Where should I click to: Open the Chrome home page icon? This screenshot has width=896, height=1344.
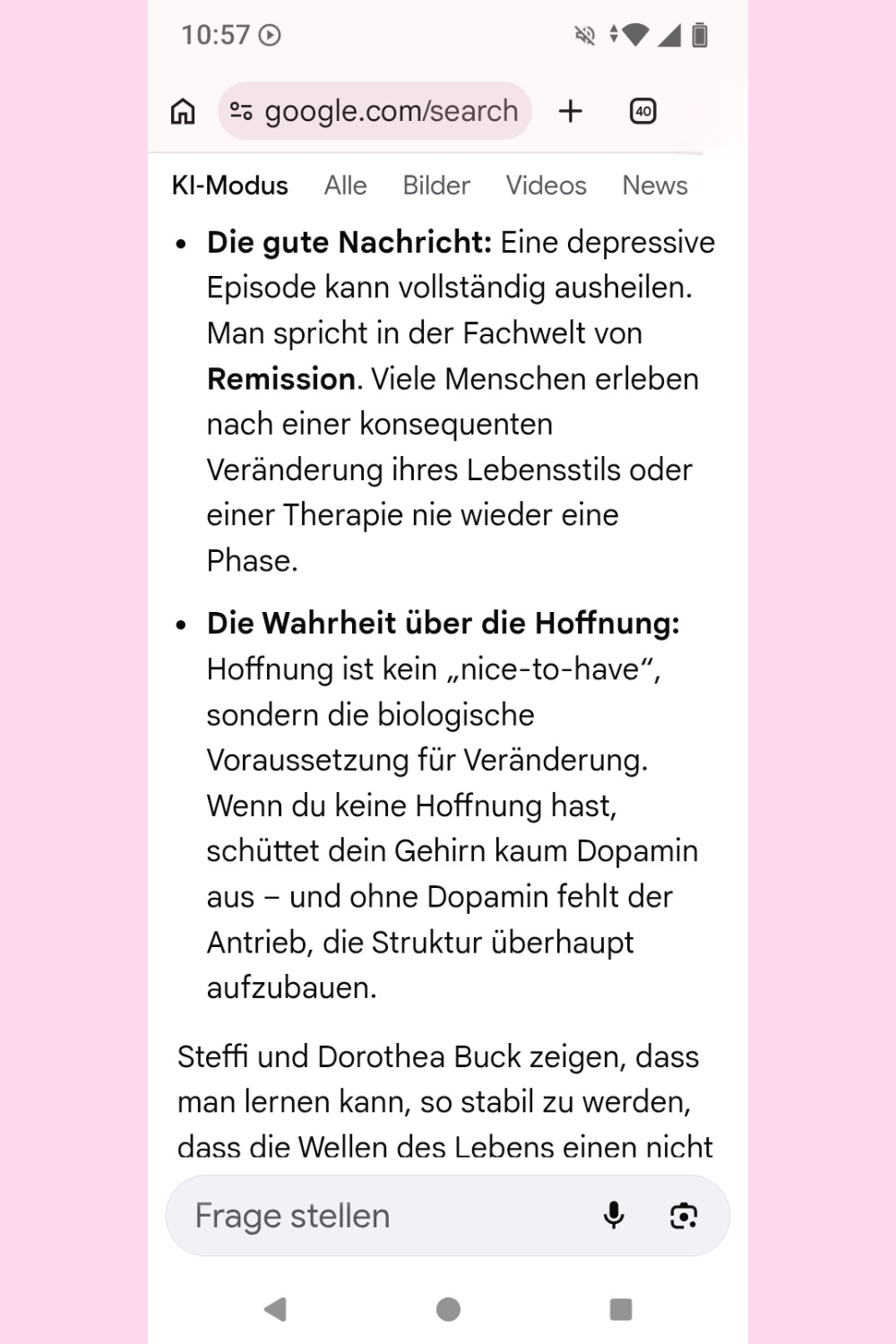coord(183,110)
